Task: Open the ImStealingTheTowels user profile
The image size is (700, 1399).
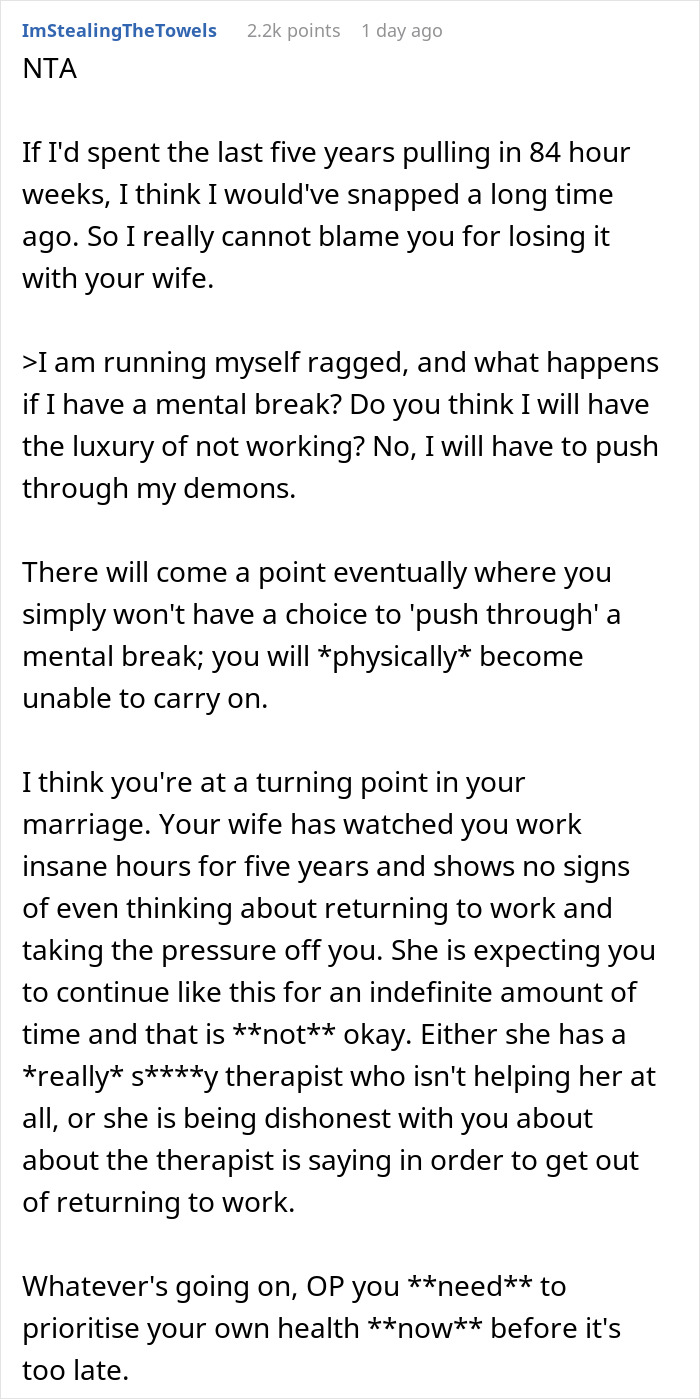Action: (x=119, y=31)
